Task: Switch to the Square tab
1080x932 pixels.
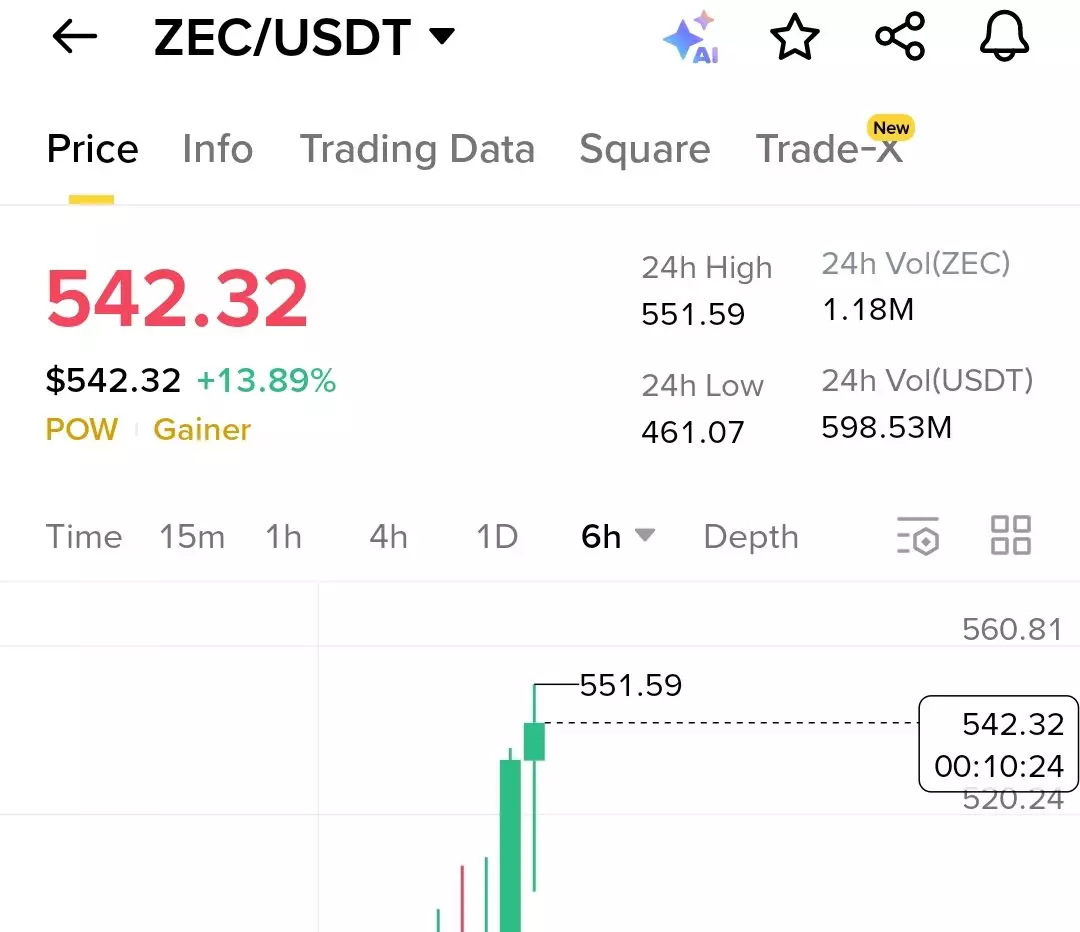Action: click(x=644, y=150)
